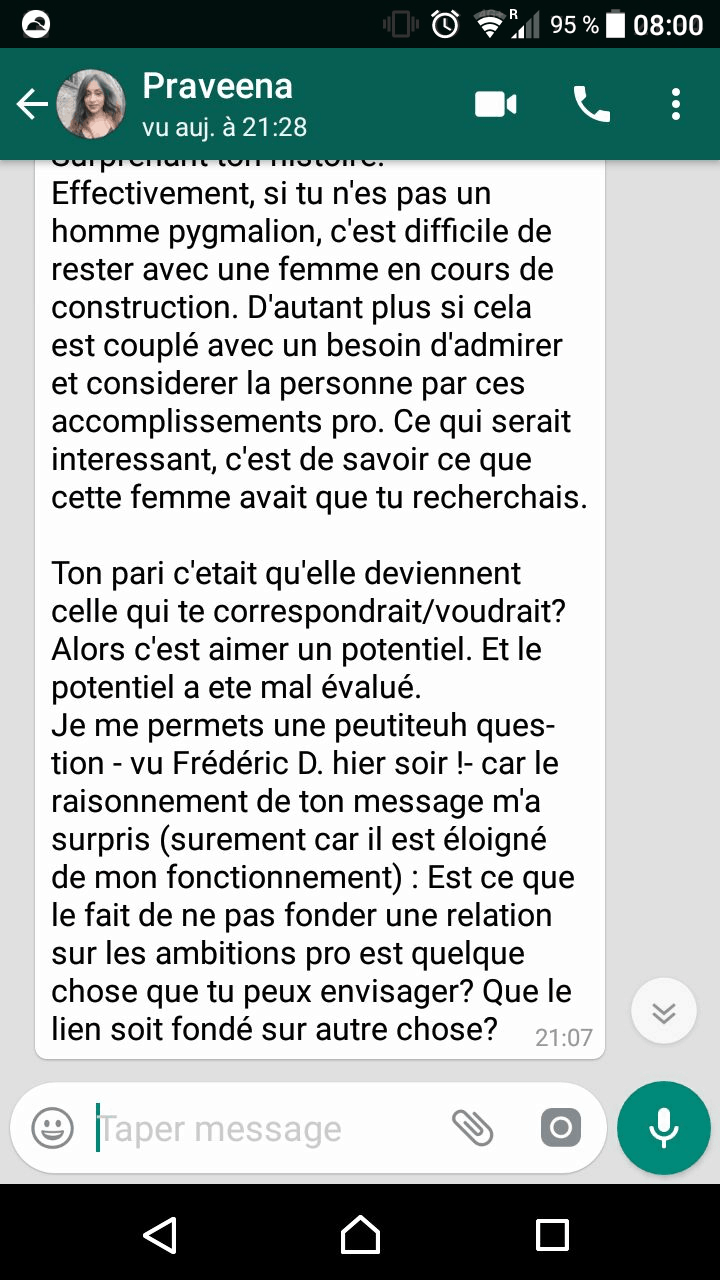Start a video call with Praveena
720x1280 pixels.
pyautogui.click(x=496, y=104)
